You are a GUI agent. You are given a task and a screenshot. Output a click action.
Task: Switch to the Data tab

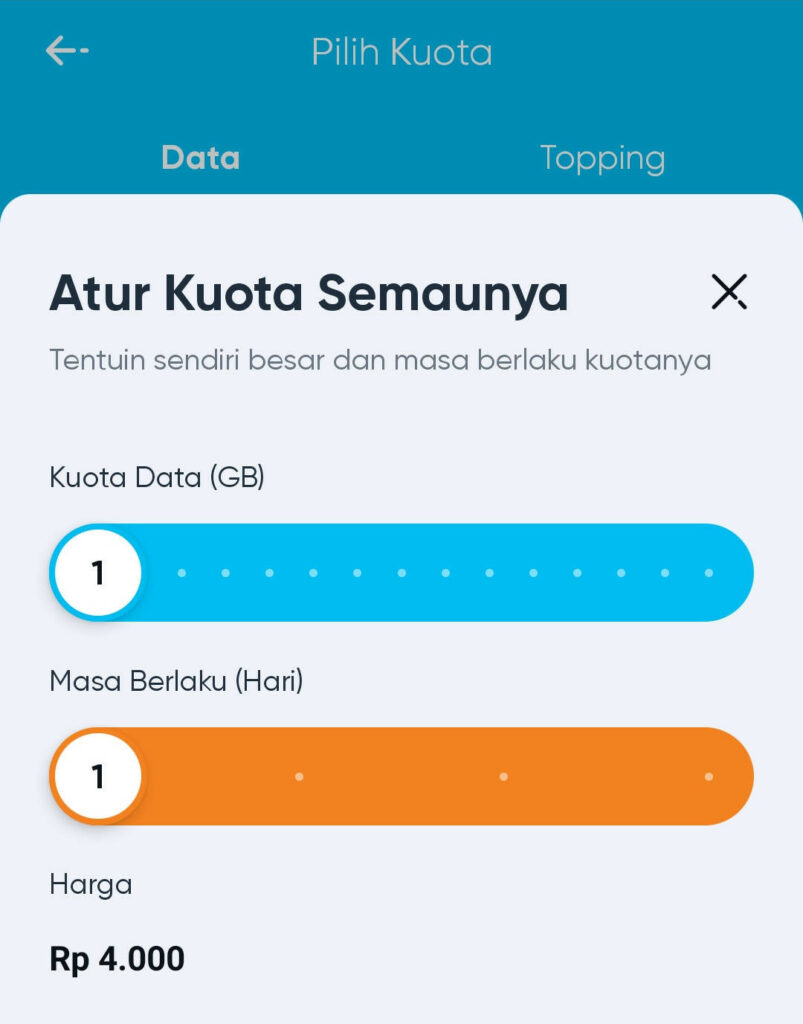200,158
